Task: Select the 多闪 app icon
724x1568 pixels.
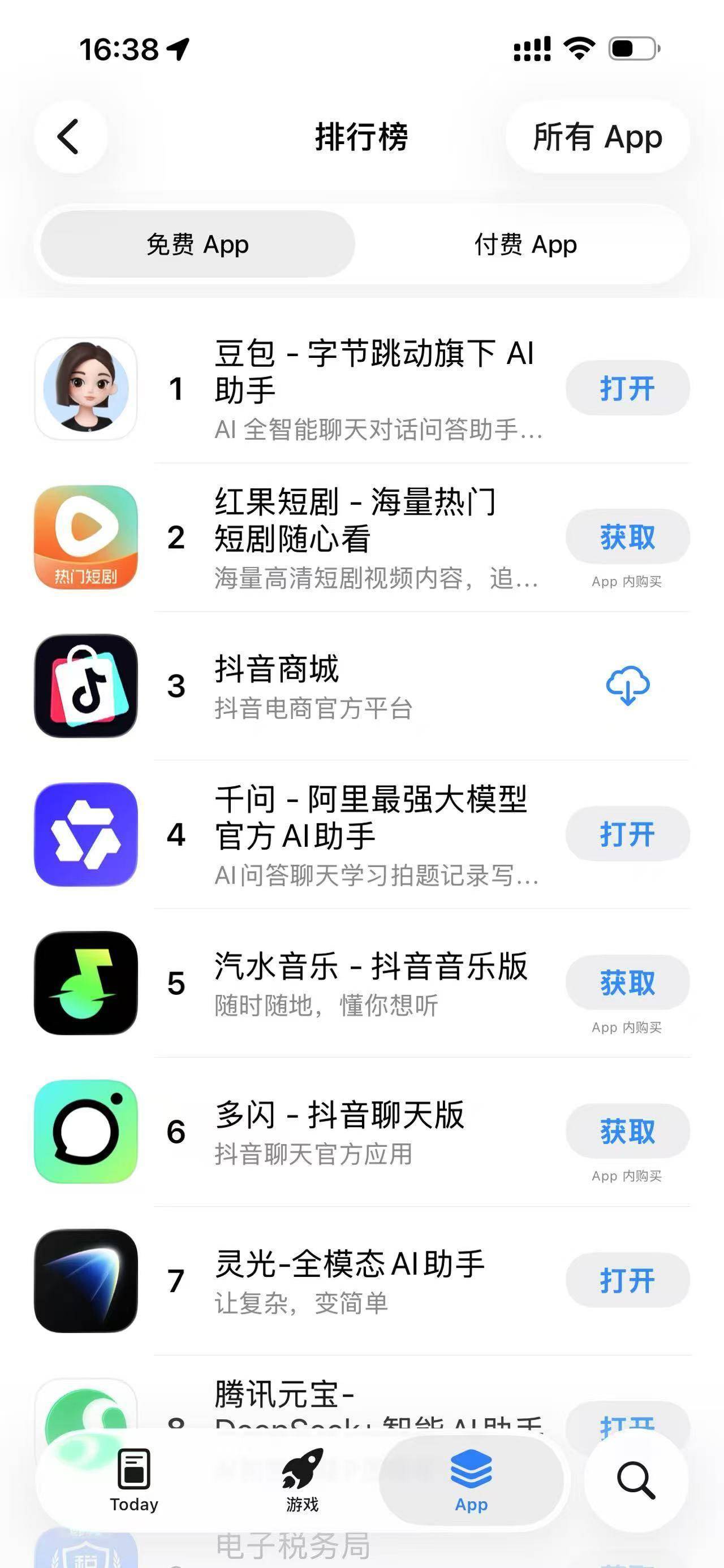Action: click(x=87, y=1131)
